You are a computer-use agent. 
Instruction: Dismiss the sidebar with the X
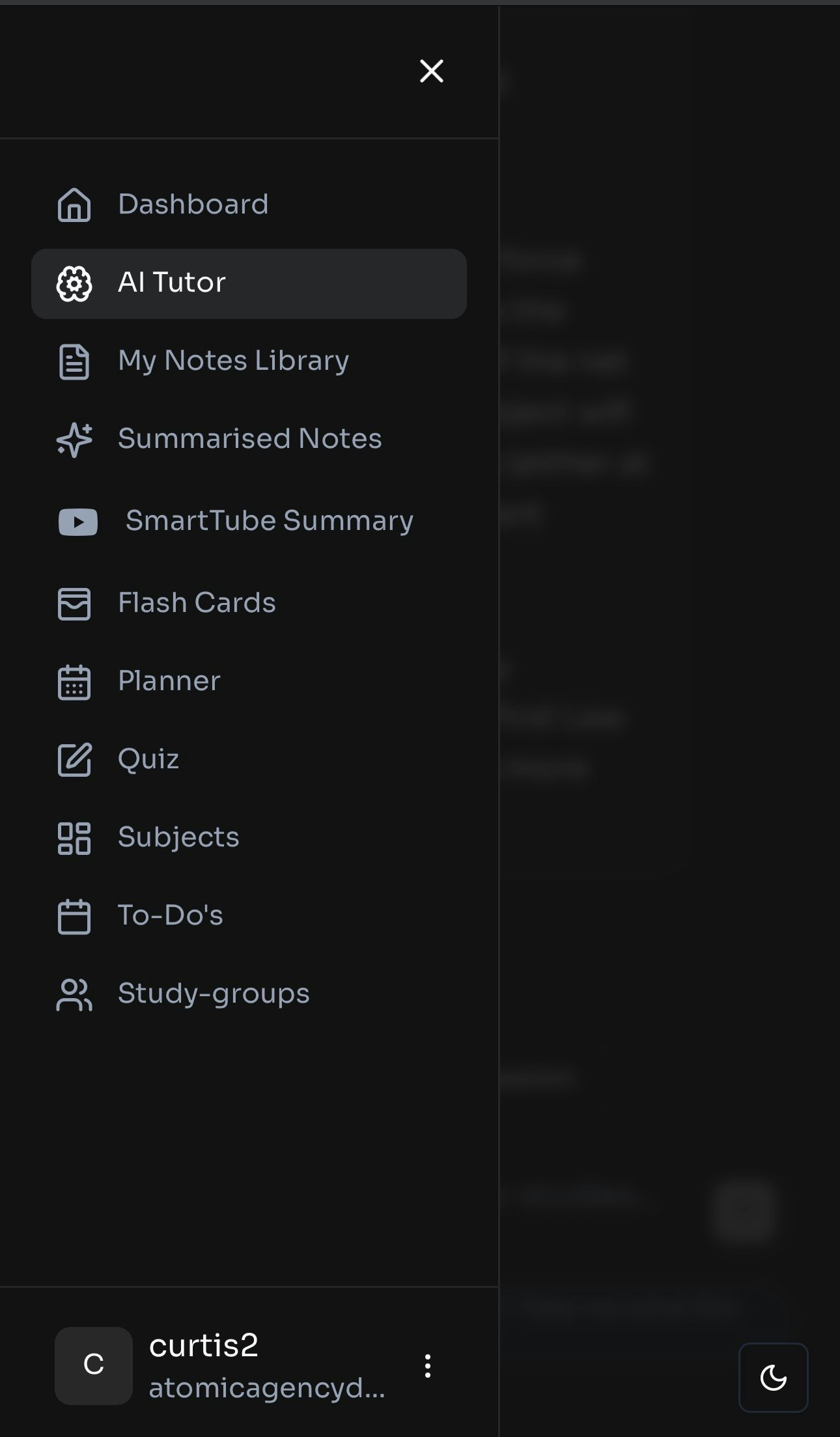click(431, 72)
